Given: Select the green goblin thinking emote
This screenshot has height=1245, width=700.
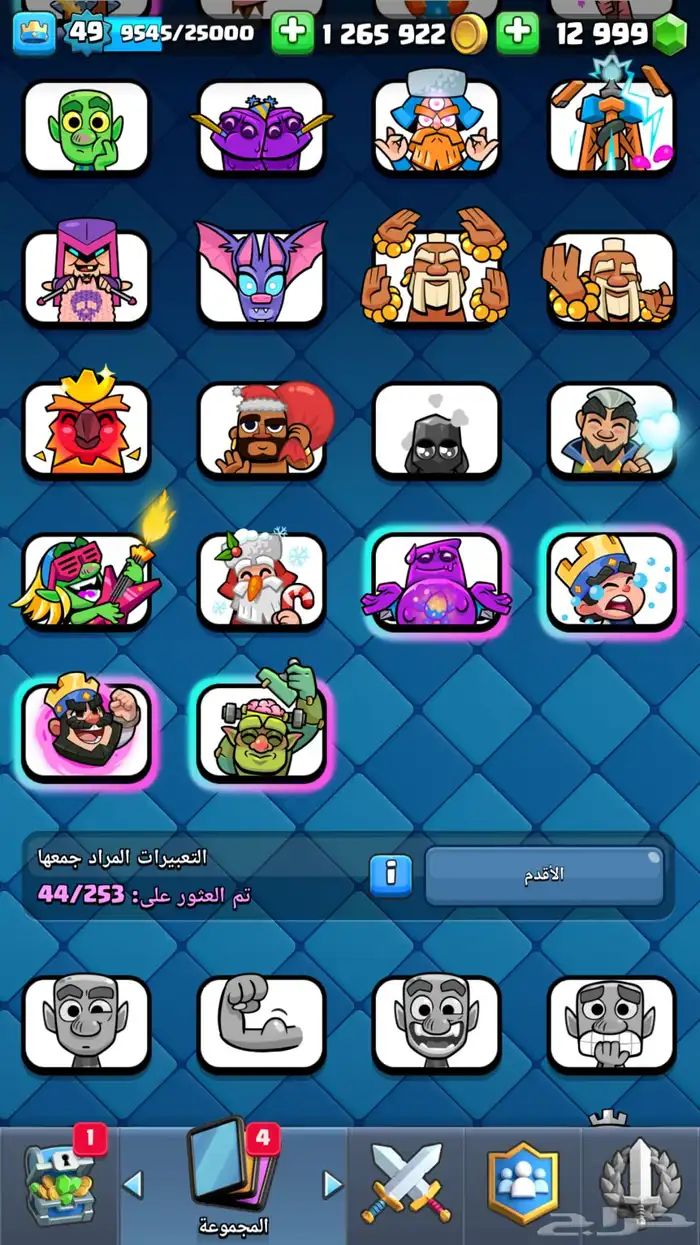Looking at the screenshot, I should pyautogui.click(x=86, y=127).
